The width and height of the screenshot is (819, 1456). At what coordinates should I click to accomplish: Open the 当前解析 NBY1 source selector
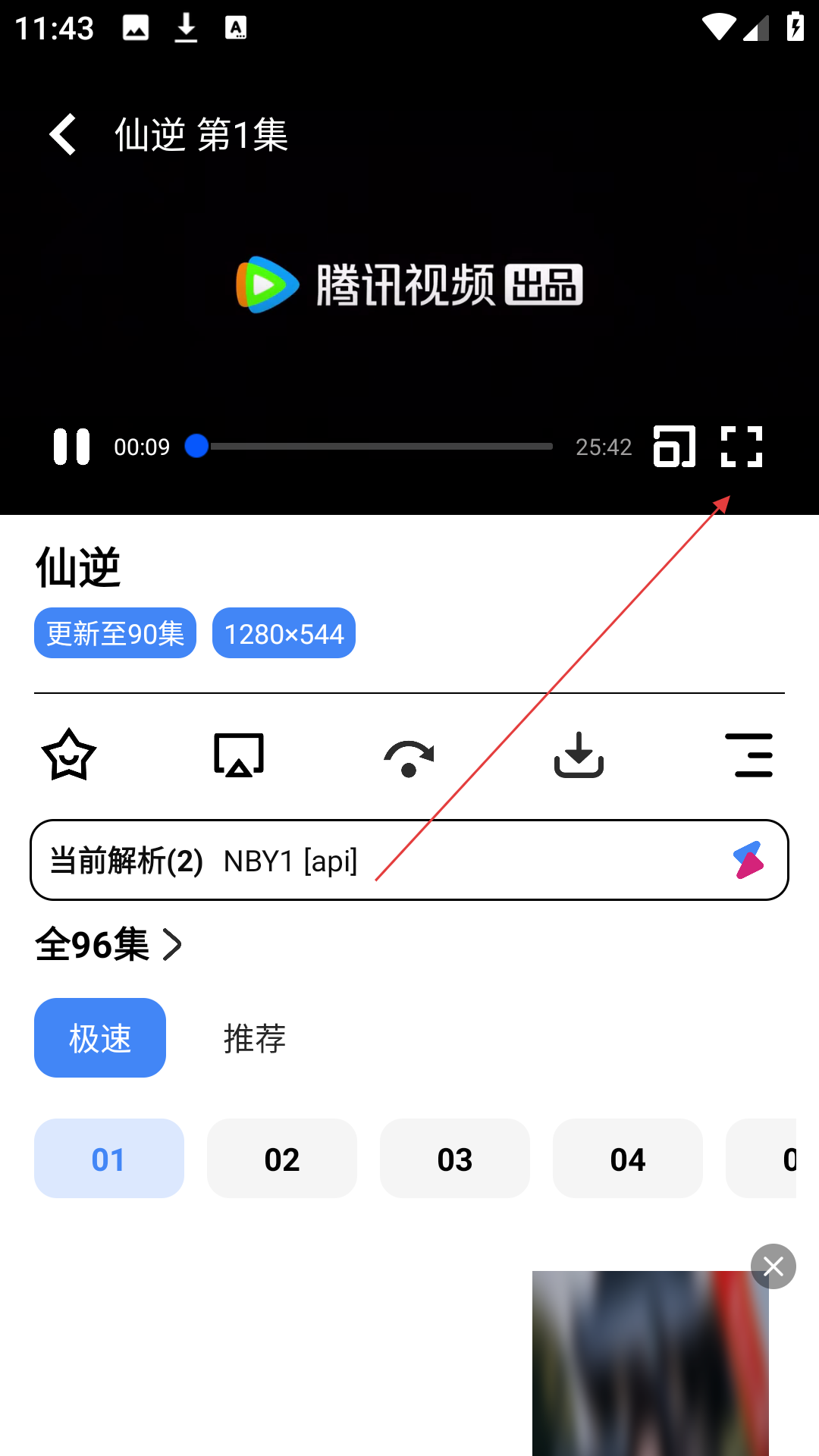click(x=409, y=860)
